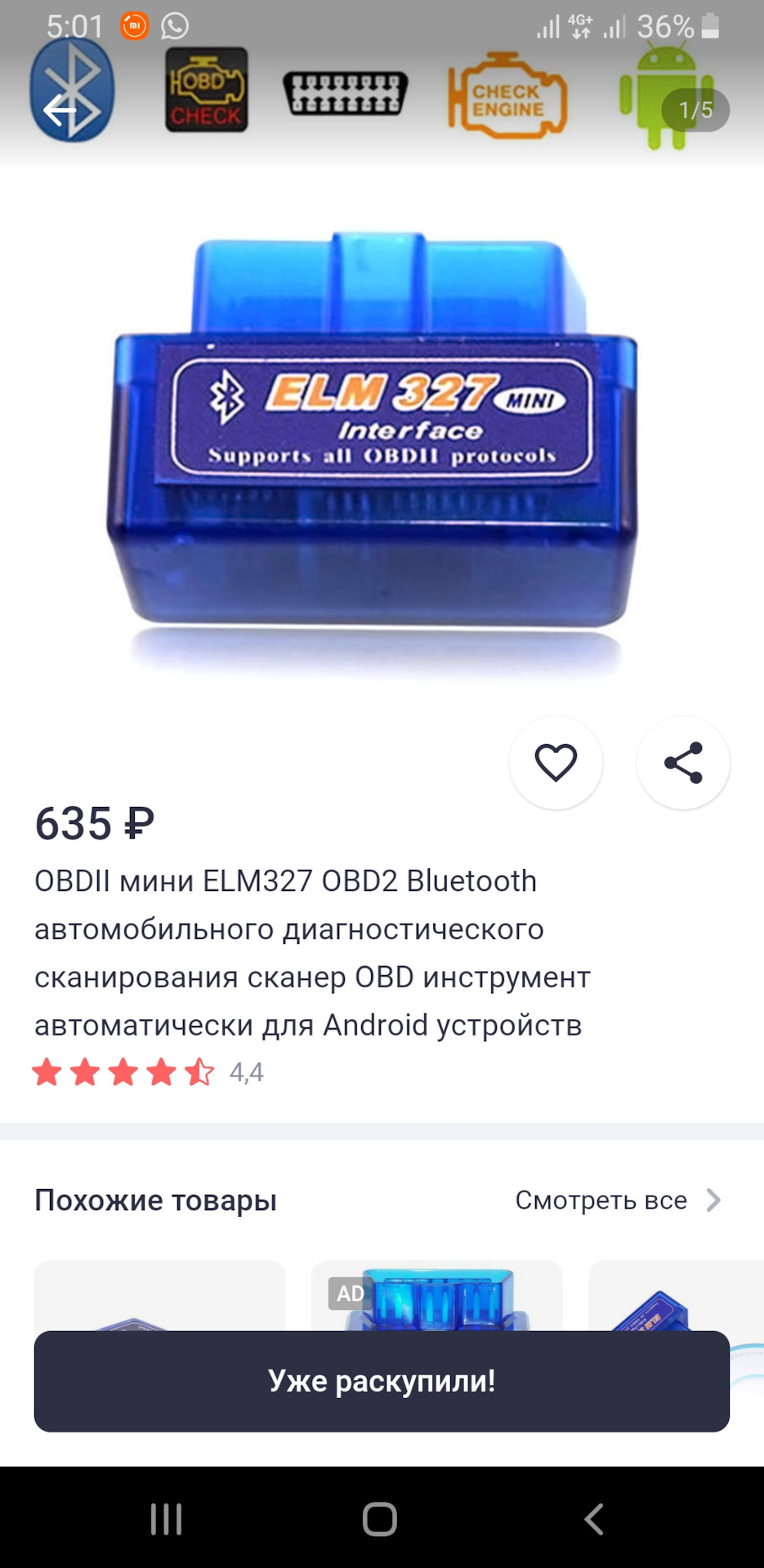Add the product to favorites
Viewport: 764px width, 1568px height.
point(556,763)
